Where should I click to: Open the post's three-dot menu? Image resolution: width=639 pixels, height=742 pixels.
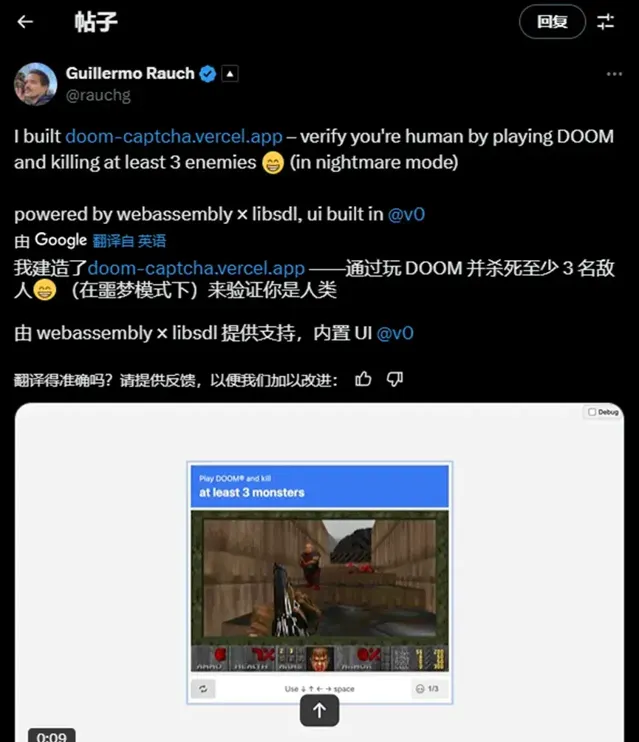coord(614,74)
